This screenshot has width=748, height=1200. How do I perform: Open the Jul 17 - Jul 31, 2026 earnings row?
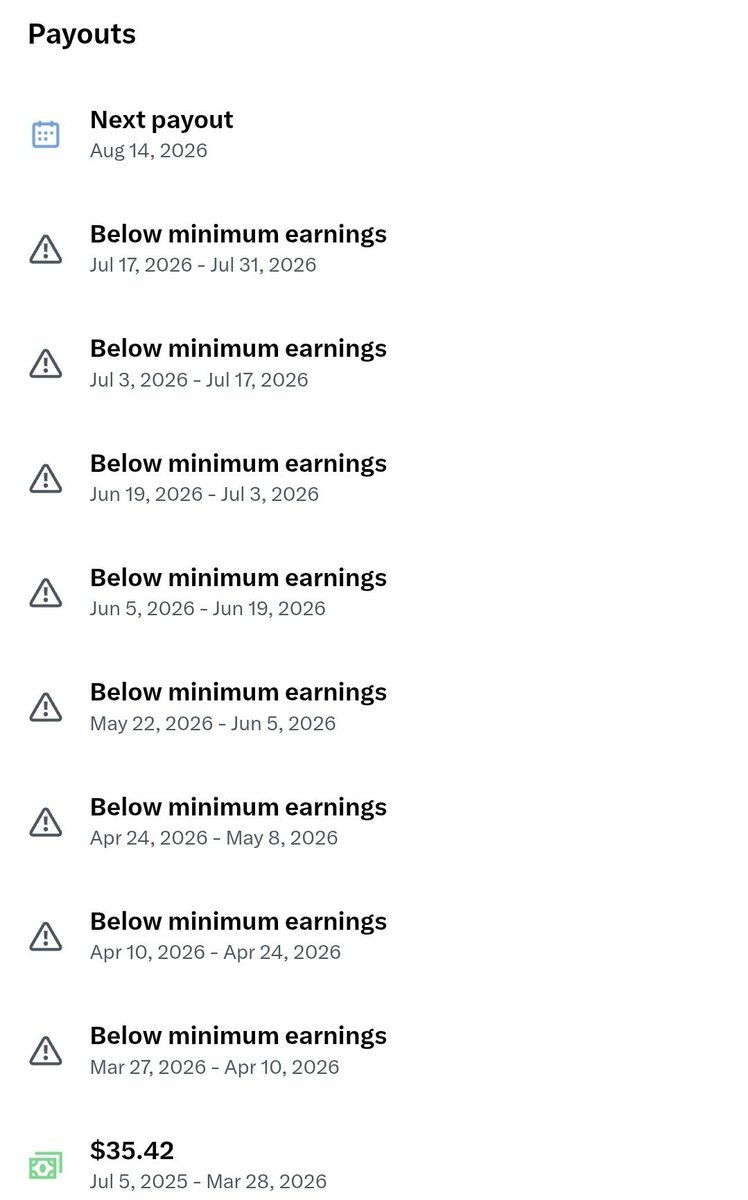374,248
